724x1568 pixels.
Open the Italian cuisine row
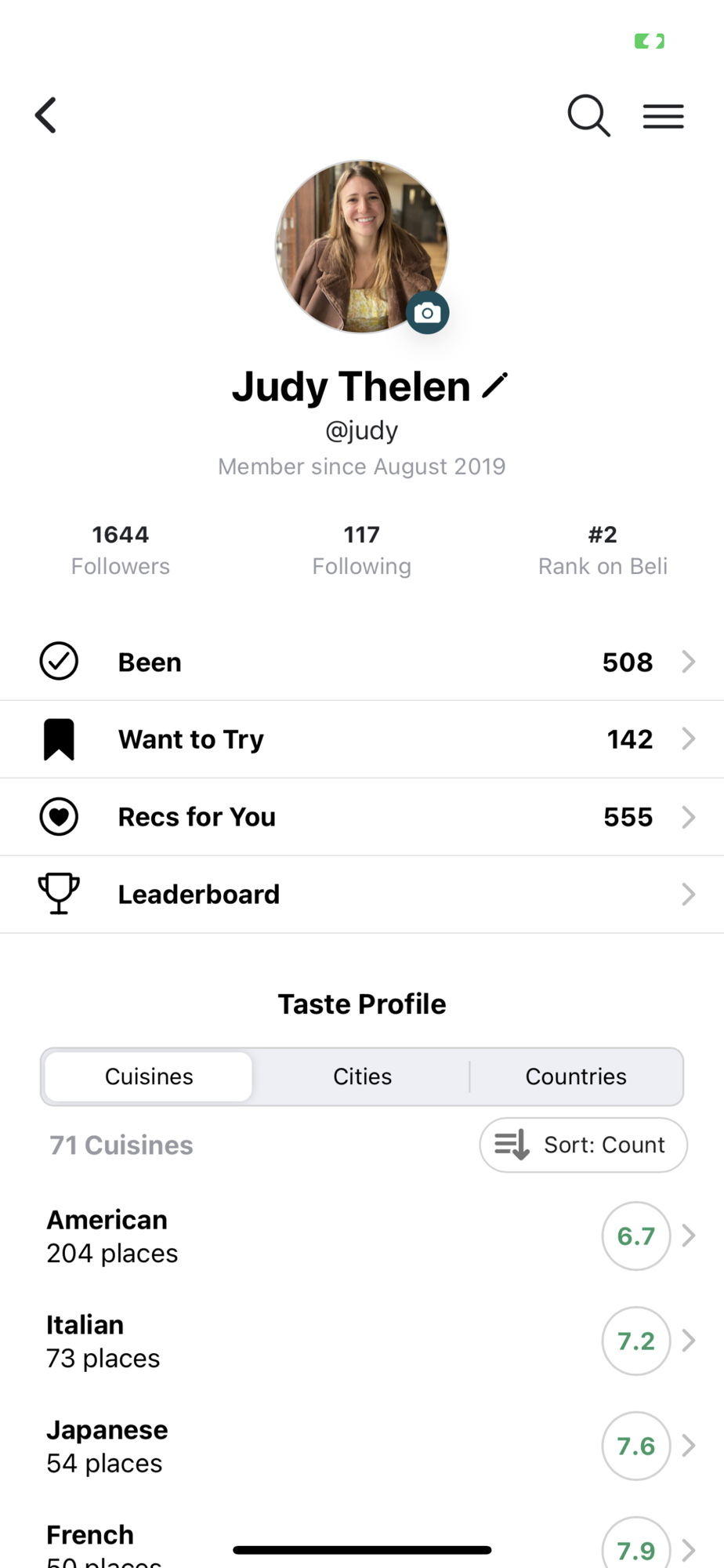point(362,1341)
